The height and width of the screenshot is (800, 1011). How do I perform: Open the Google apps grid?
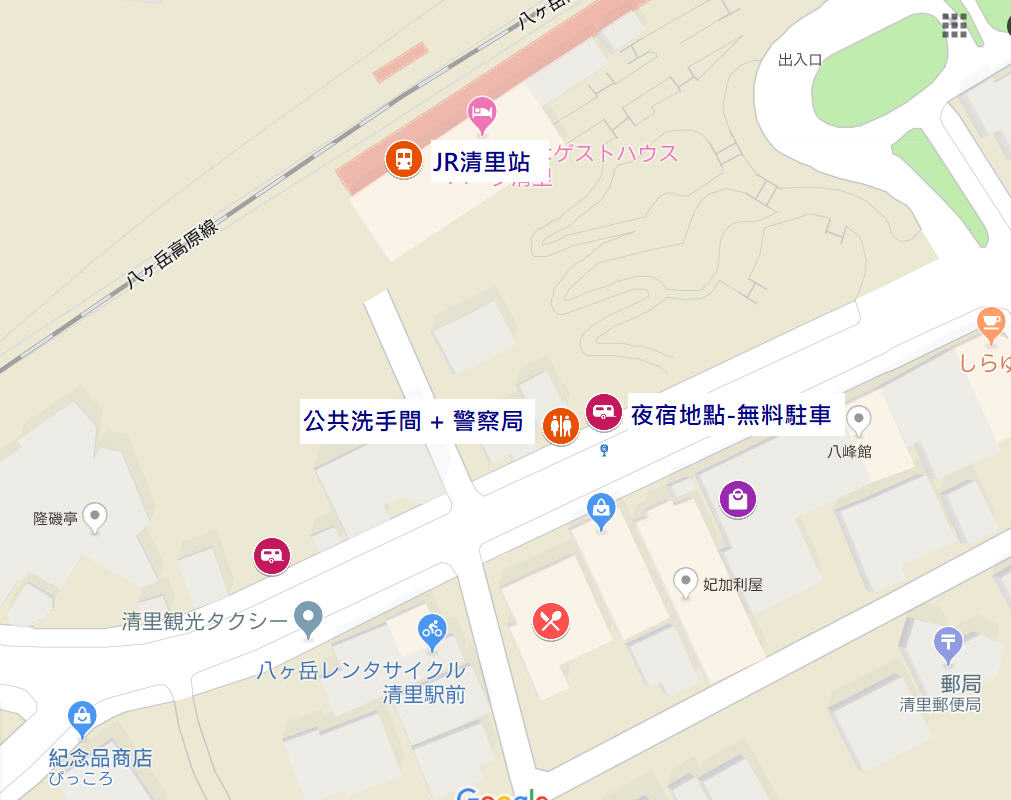pyautogui.click(x=954, y=26)
